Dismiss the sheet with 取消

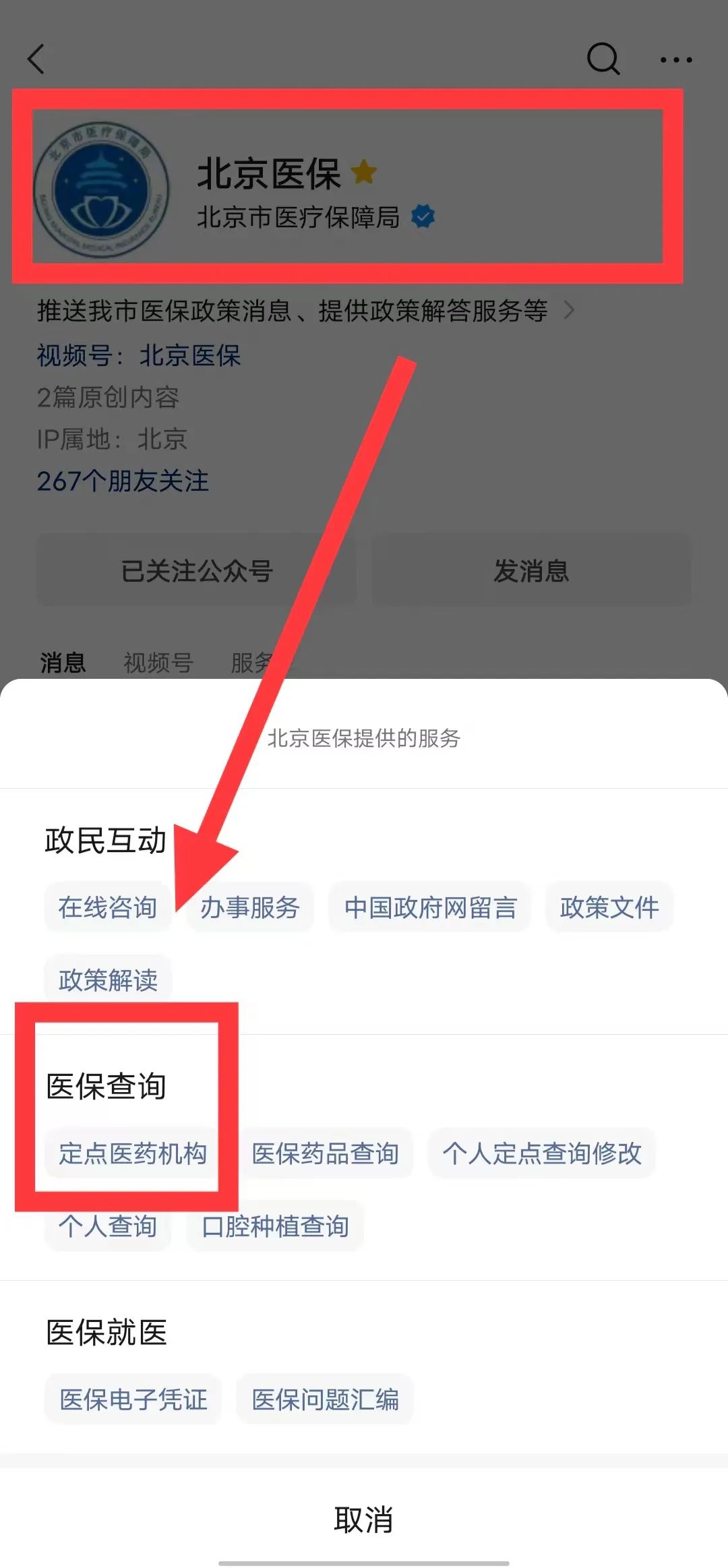click(x=364, y=1519)
